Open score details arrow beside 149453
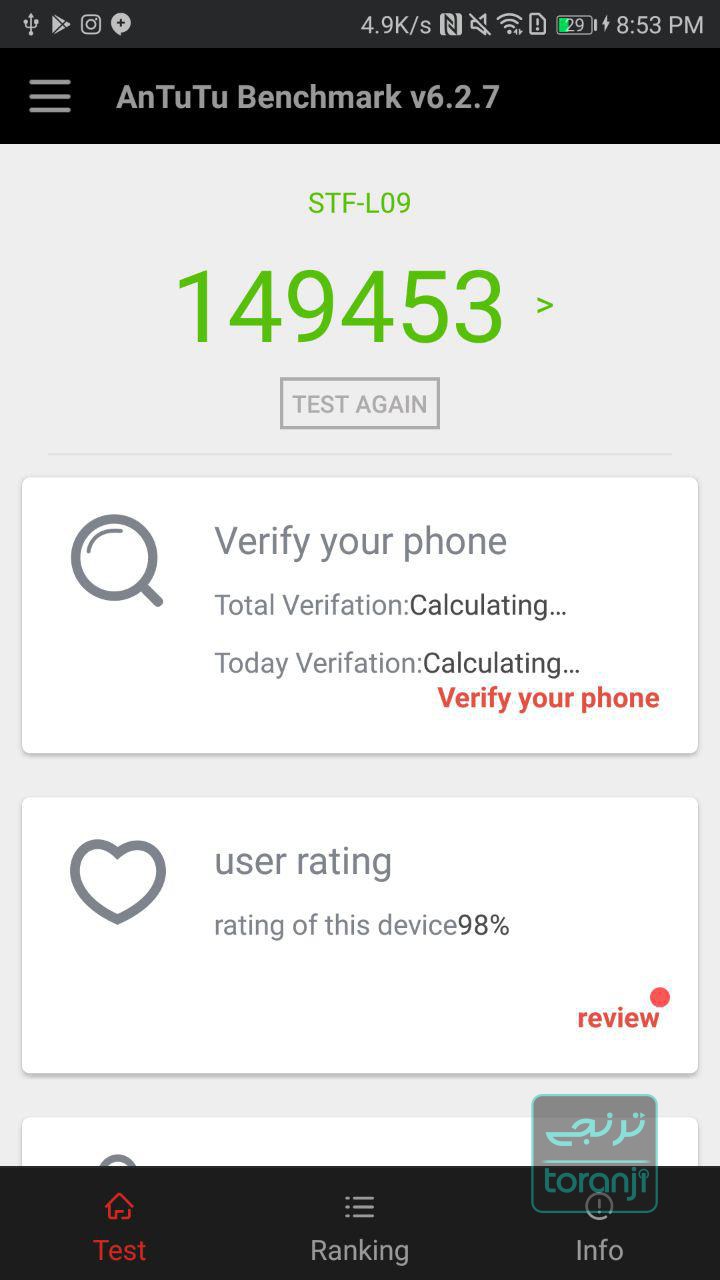The height and width of the screenshot is (1280, 720). tap(545, 305)
